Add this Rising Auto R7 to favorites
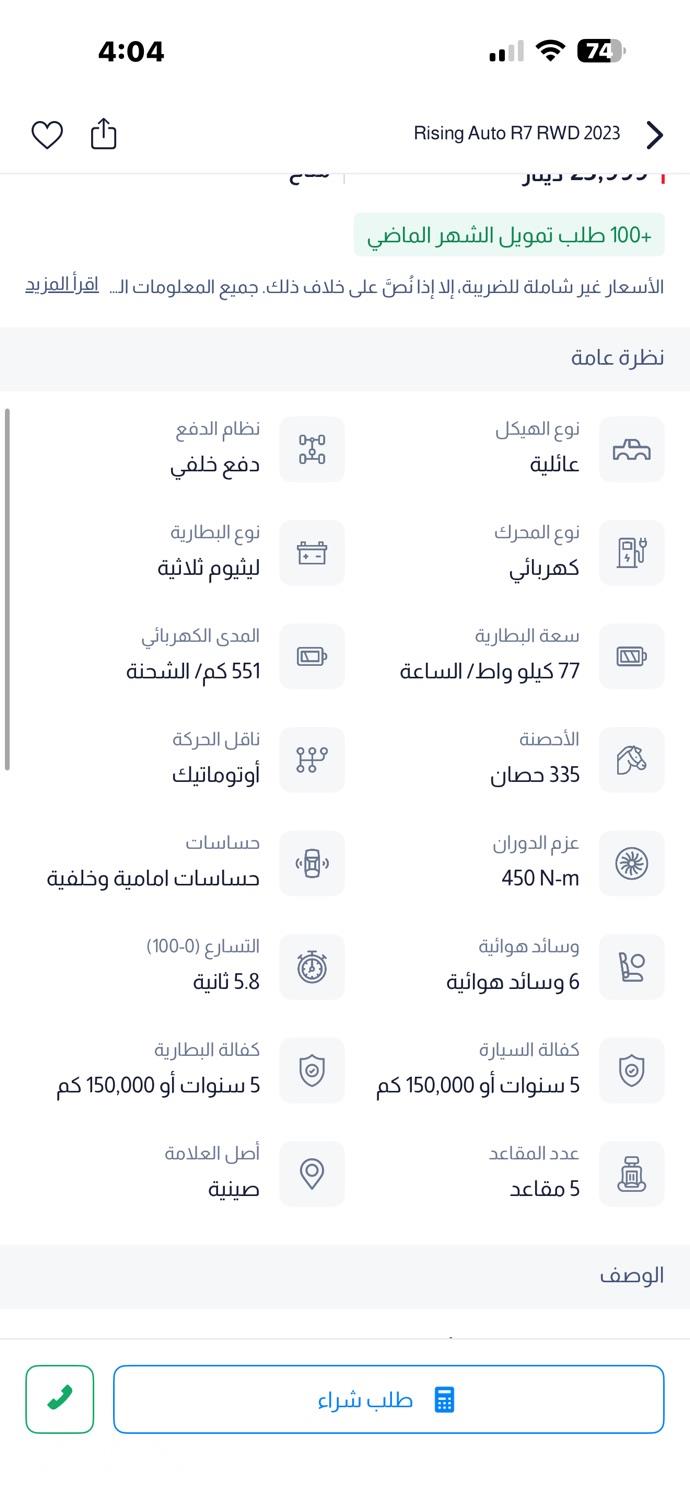Image resolution: width=690 pixels, height=1500 pixels. 47,134
